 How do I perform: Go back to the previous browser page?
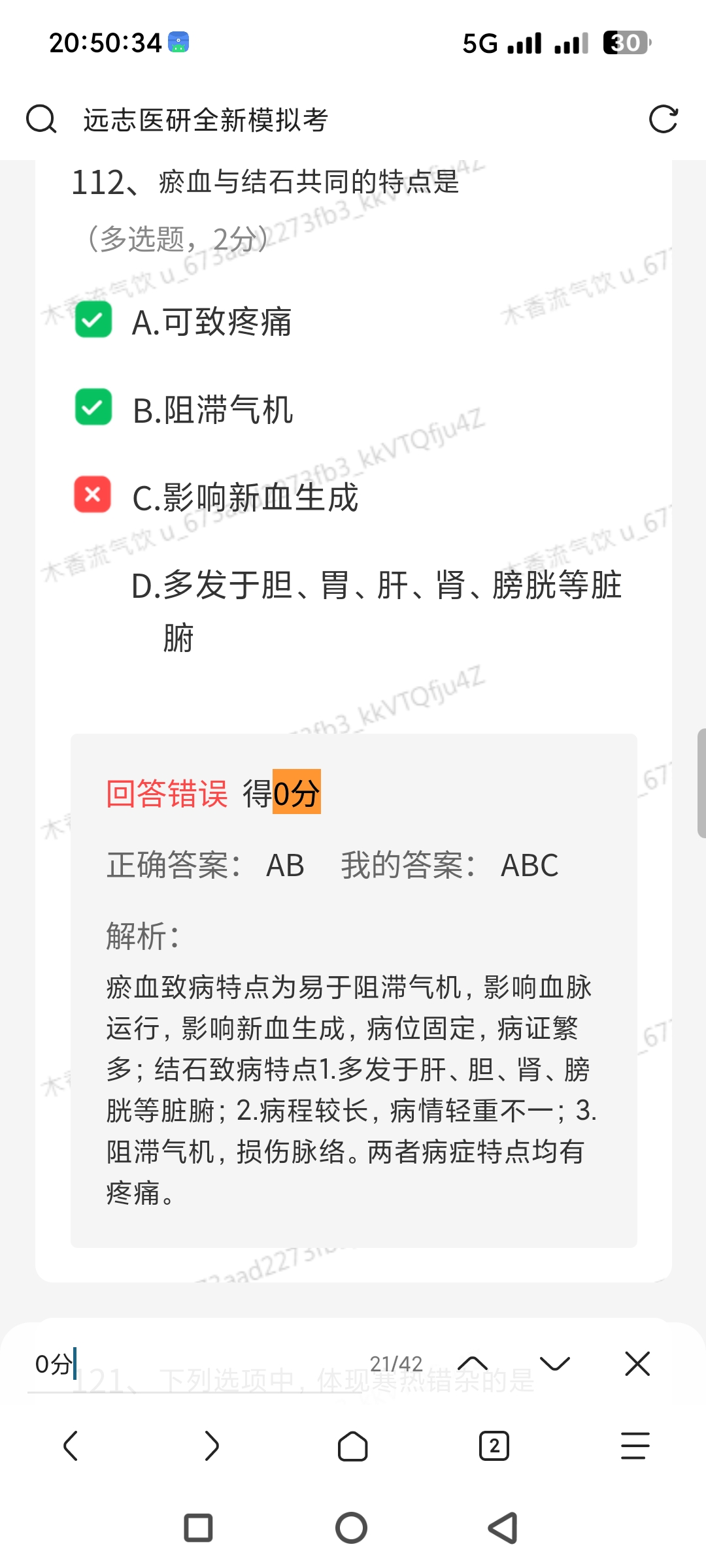[x=71, y=1446]
